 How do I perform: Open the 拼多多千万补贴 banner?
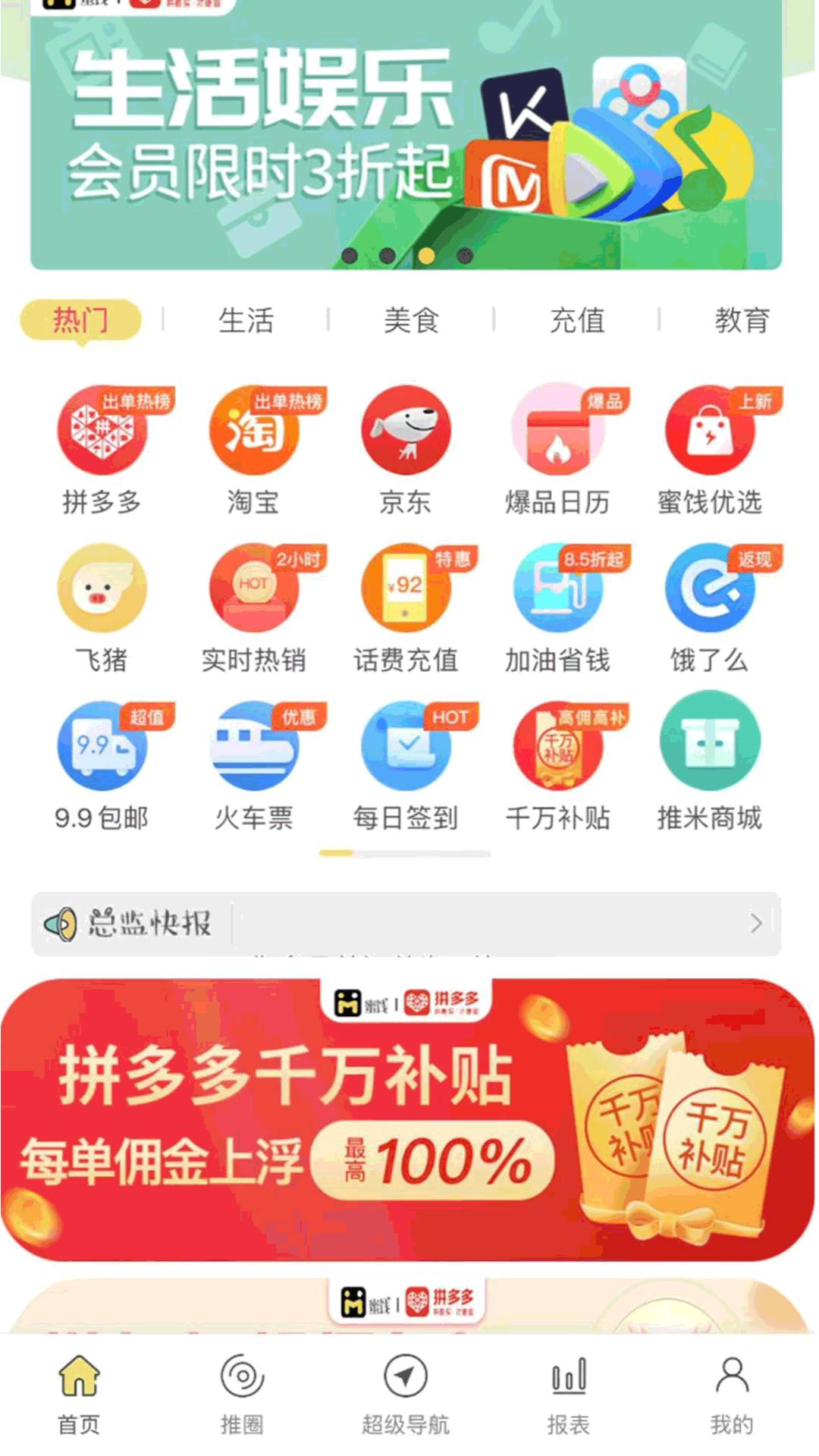pos(406,1121)
